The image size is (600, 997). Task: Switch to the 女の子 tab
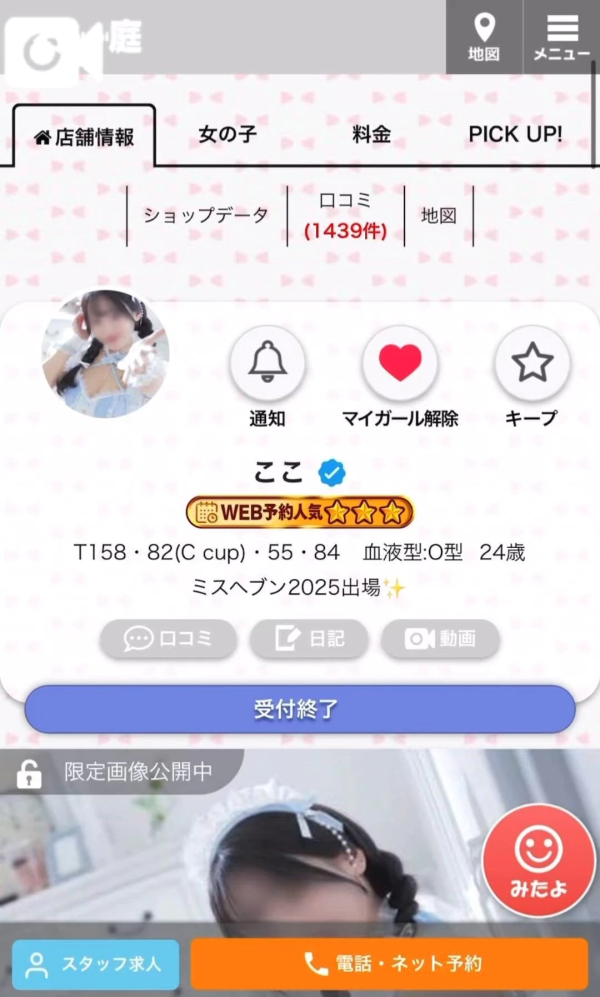227,135
